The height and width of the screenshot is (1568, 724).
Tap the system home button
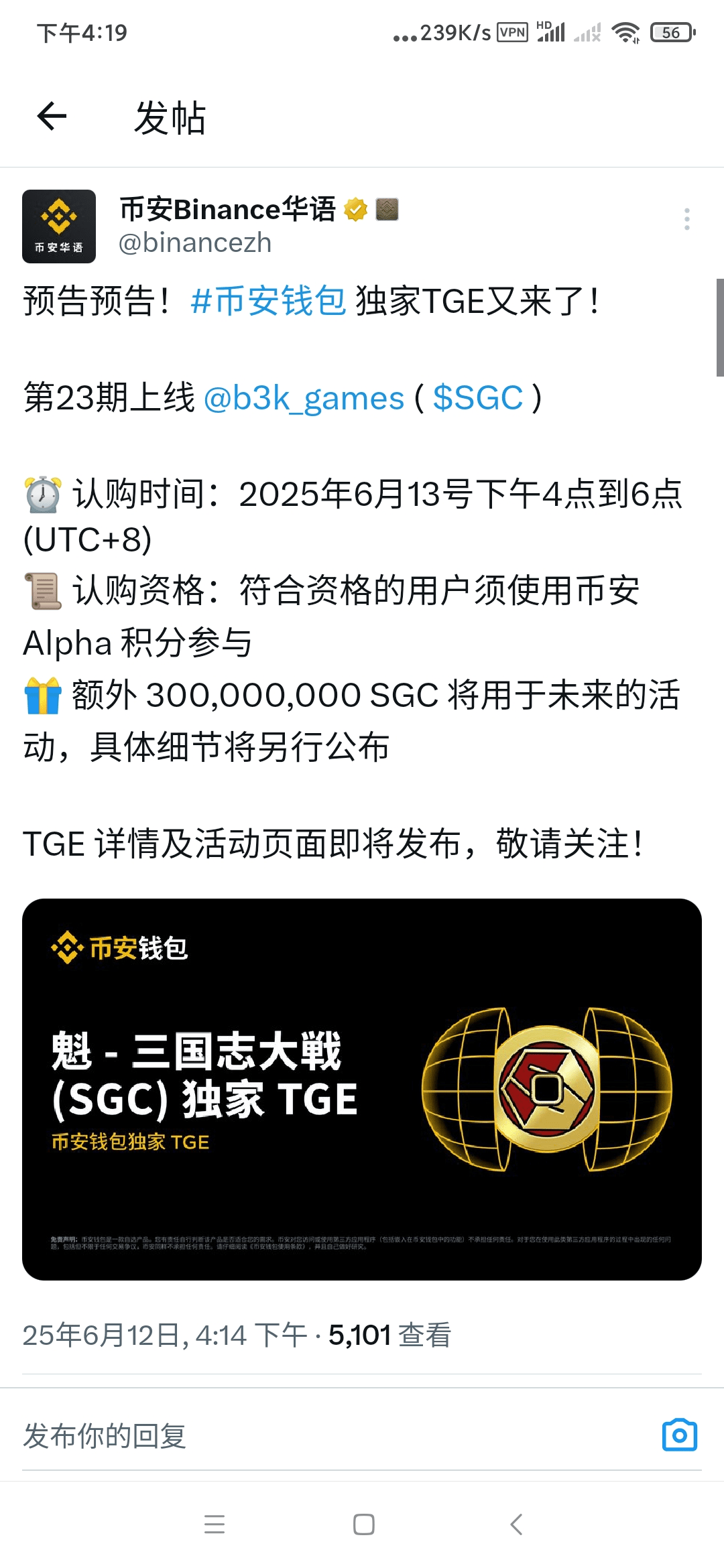point(363,1524)
